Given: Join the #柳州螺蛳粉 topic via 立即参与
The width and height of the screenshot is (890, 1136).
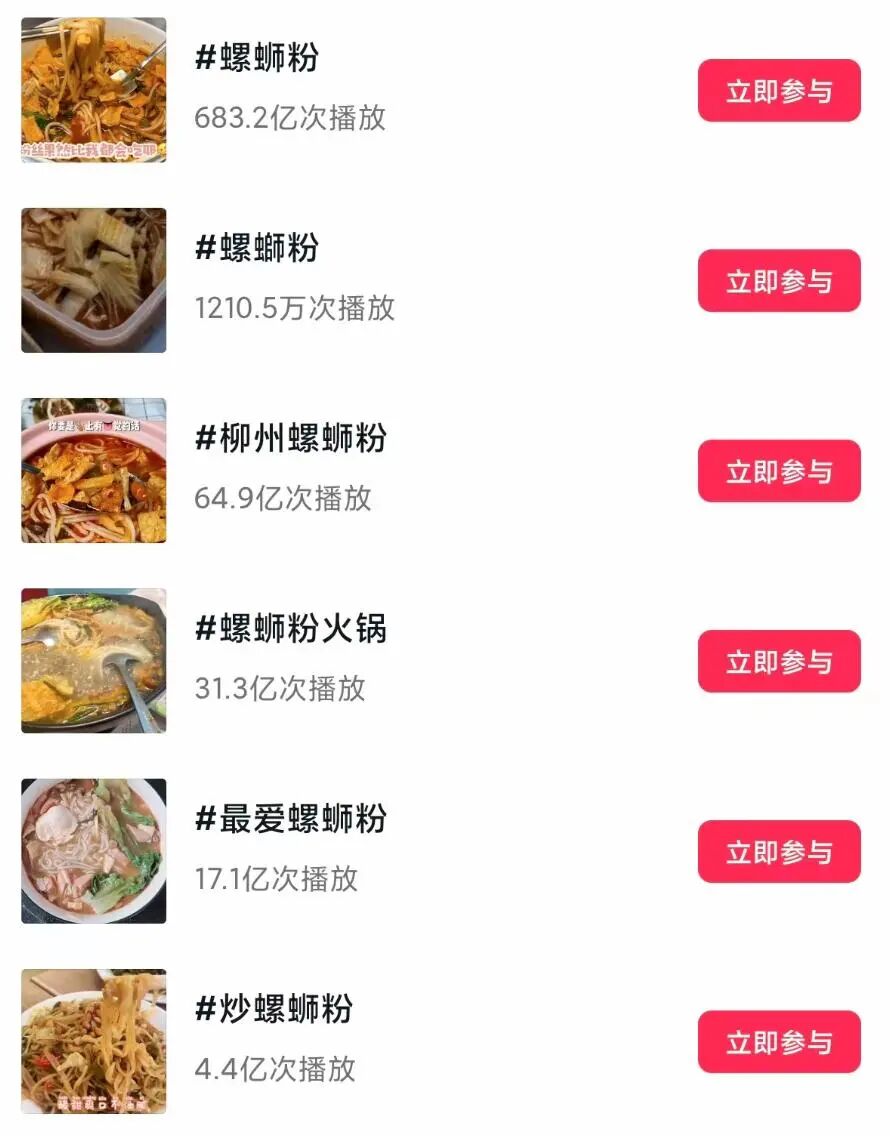Looking at the screenshot, I should [779, 471].
